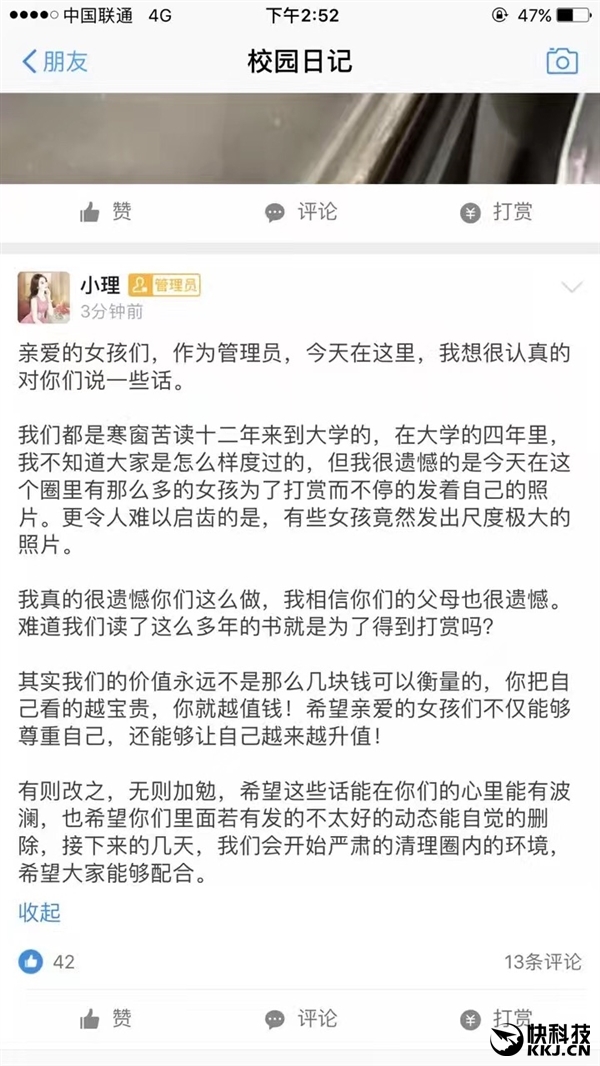The width and height of the screenshot is (600, 1066).
Task: Tap 评论 under the top photo post
Action: coord(300,212)
